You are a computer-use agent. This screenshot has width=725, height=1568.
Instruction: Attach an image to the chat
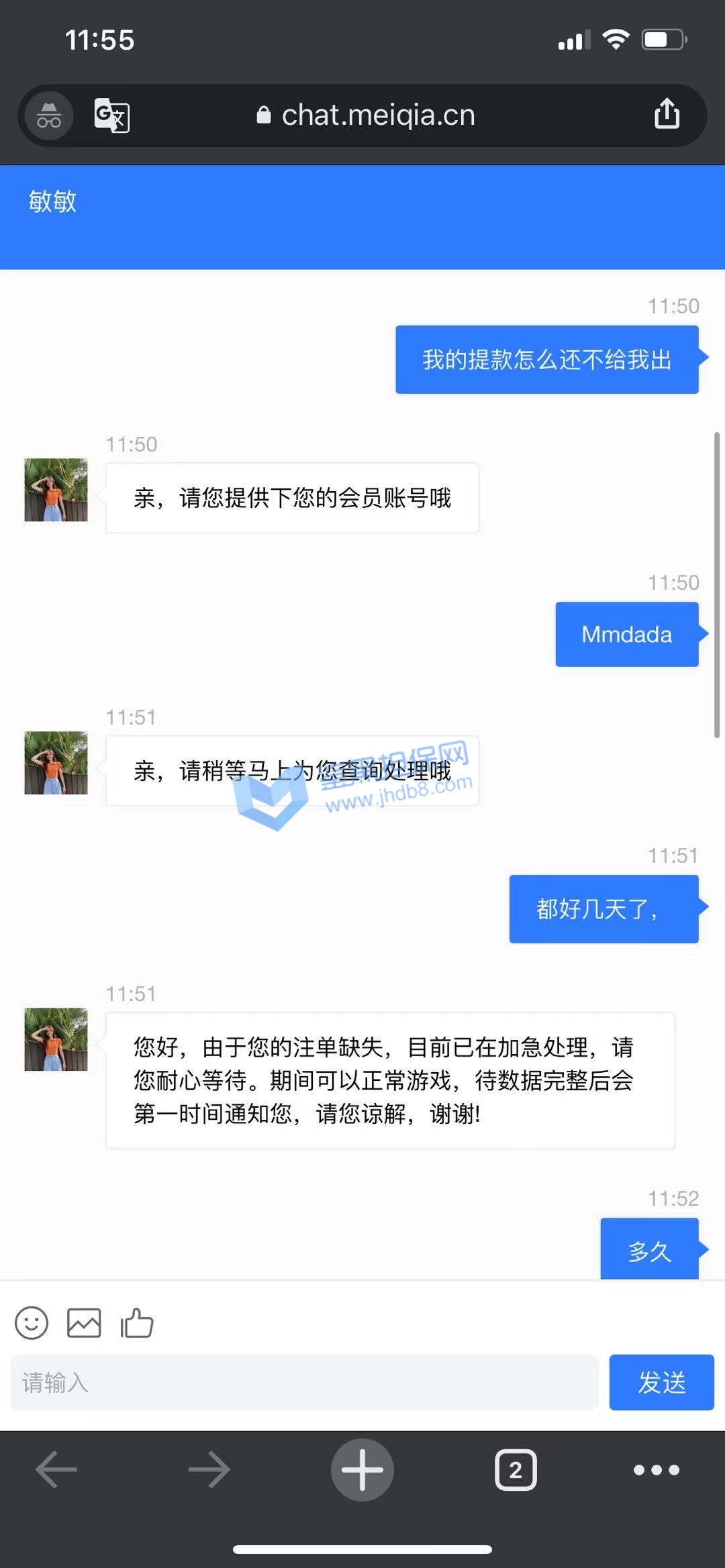click(x=84, y=1323)
